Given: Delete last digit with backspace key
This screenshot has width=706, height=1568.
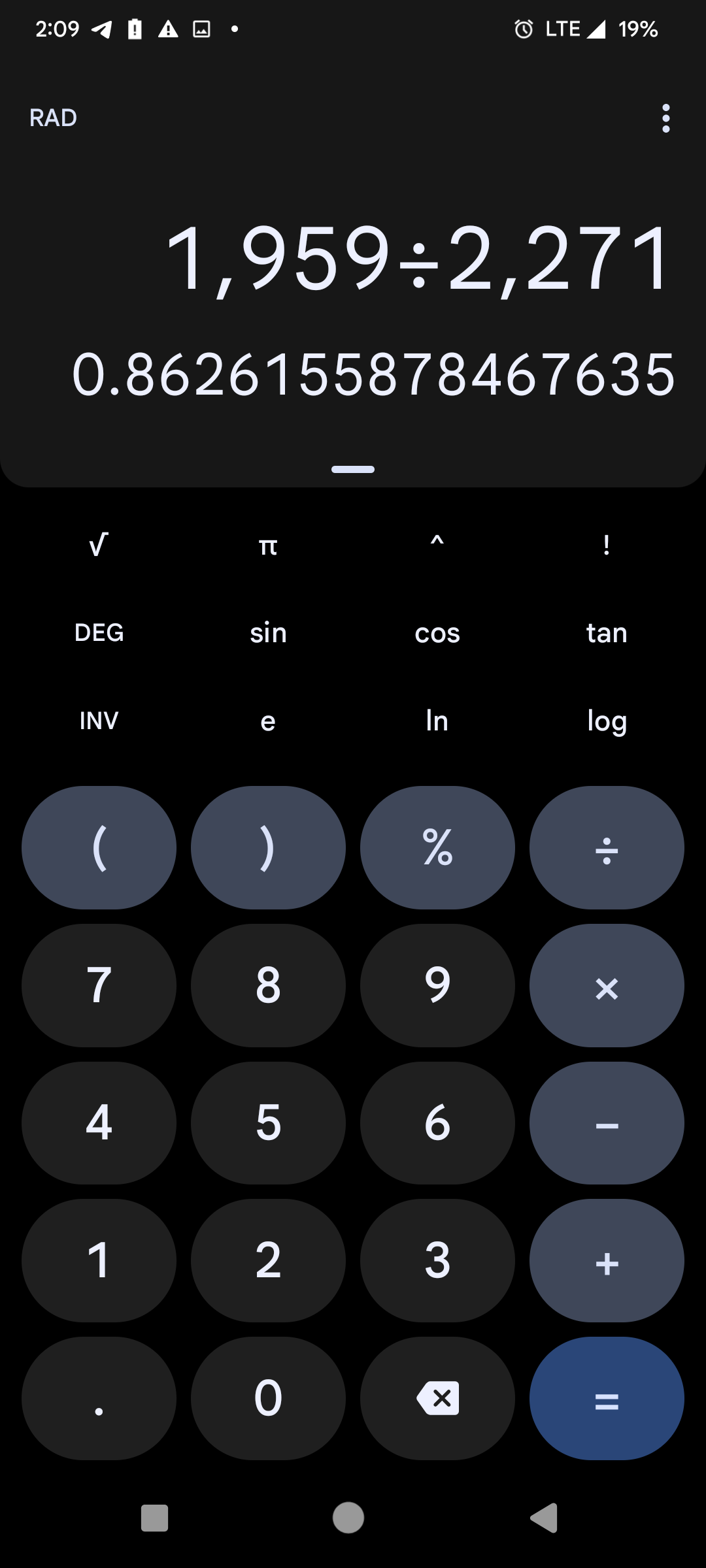Looking at the screenshot, I should coord(437,1398).
